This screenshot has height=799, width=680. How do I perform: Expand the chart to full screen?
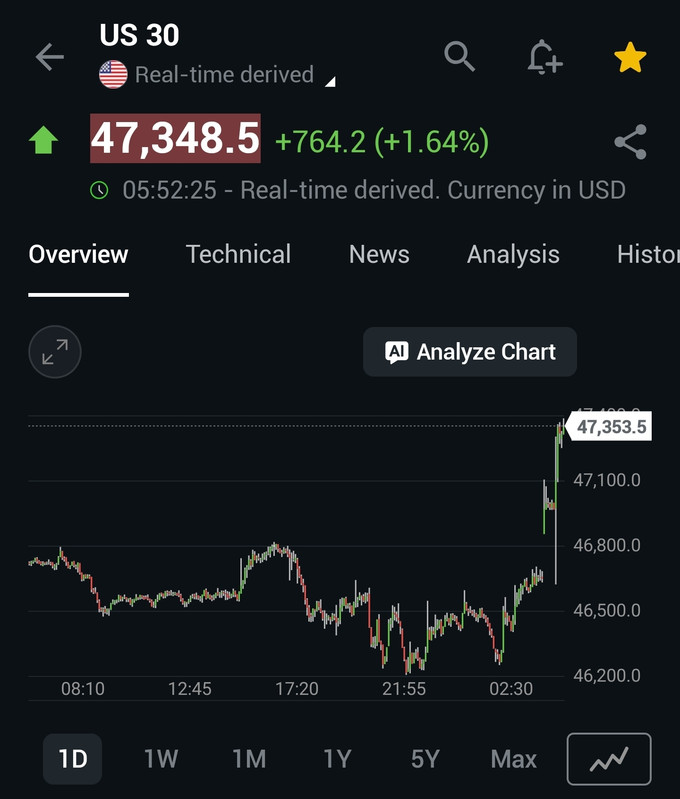click(55, 352)
